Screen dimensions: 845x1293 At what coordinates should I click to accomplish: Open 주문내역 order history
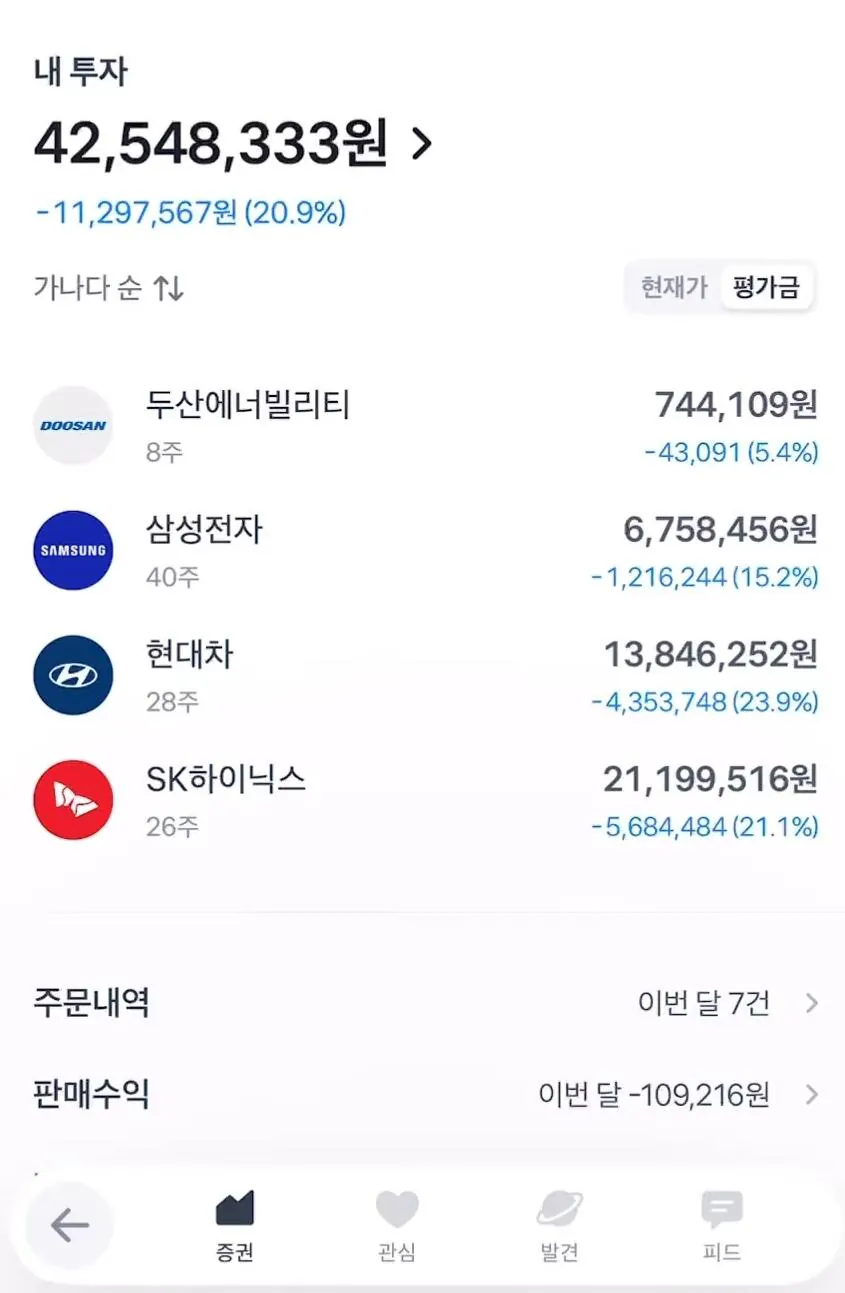tap(424, 1003)
